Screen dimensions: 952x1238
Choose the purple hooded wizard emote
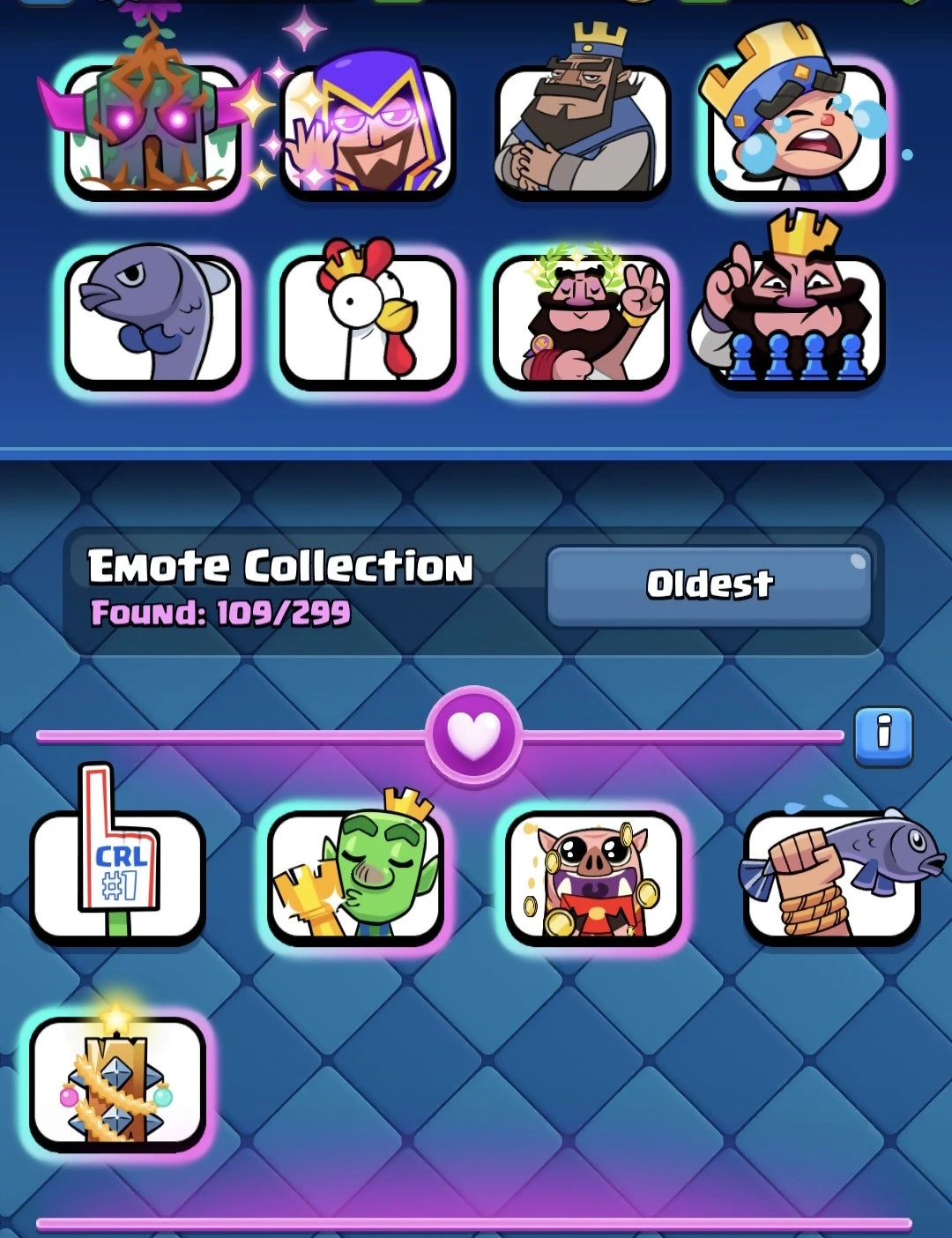point(368,131)
